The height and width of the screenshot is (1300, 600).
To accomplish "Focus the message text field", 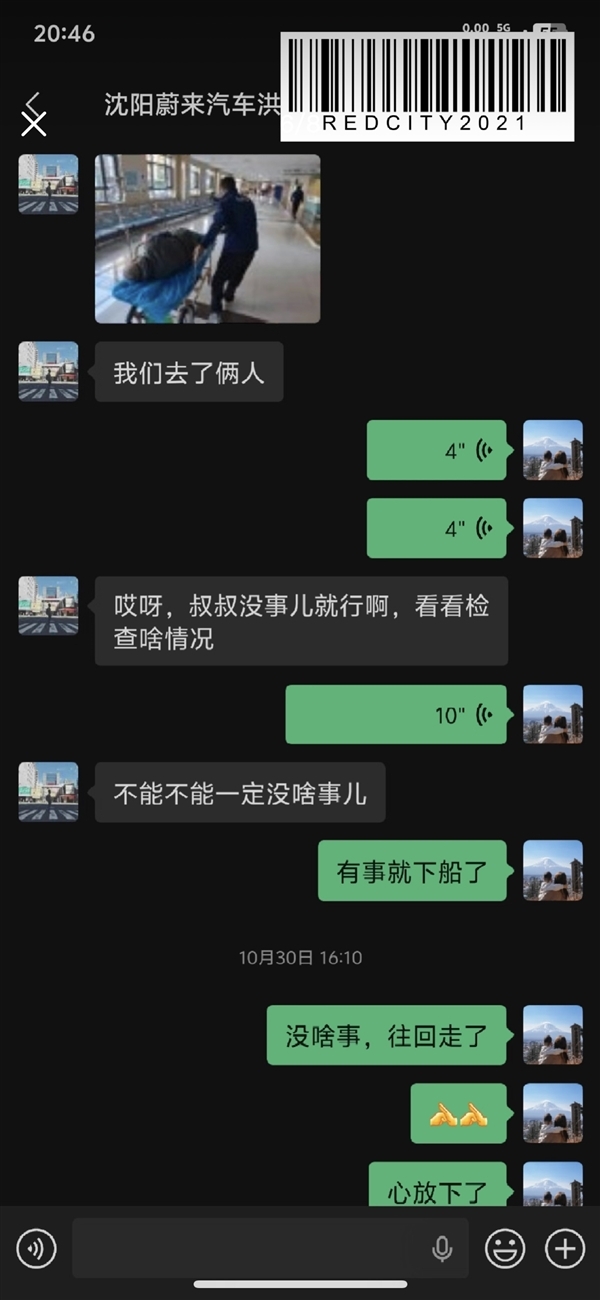I will [250, 1248].
